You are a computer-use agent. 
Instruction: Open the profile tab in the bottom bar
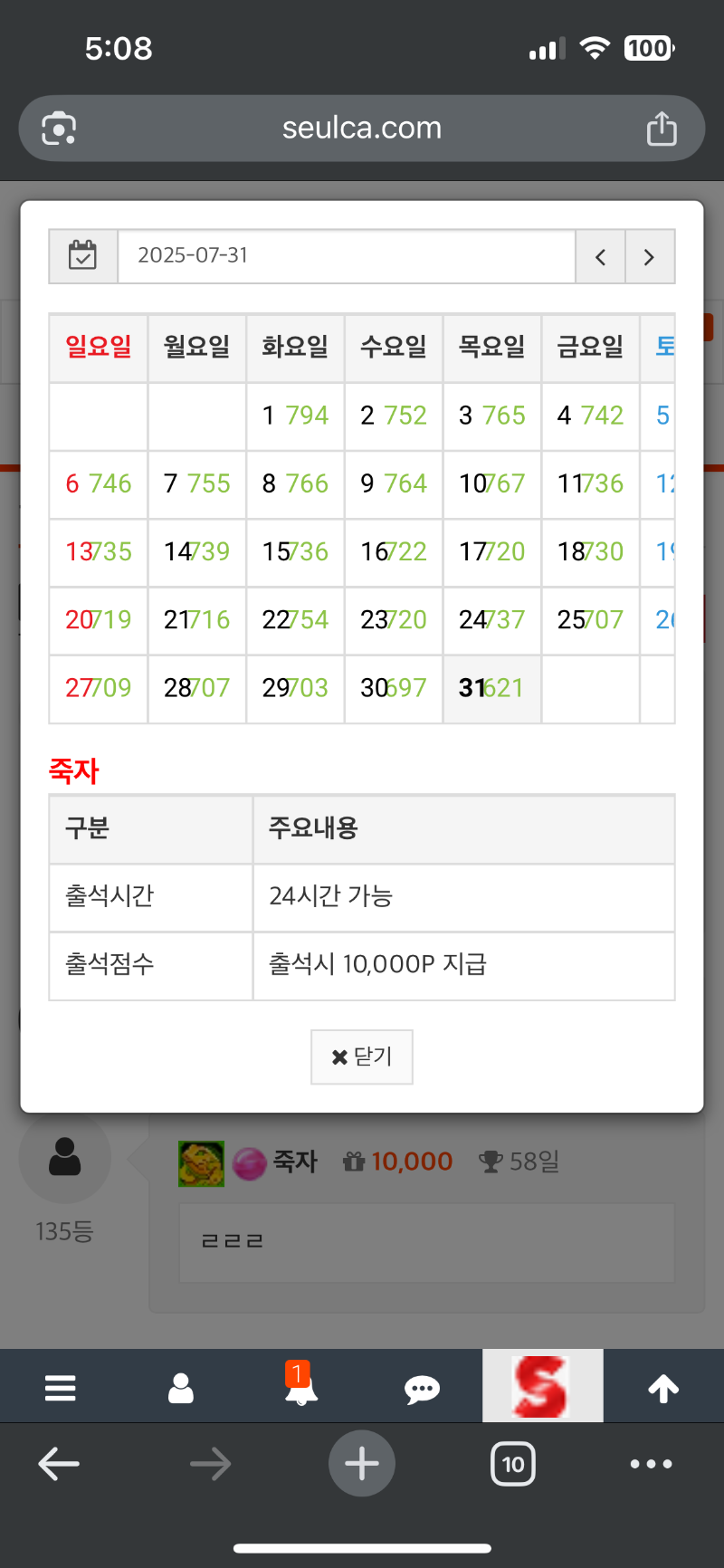click(181, 1388)
